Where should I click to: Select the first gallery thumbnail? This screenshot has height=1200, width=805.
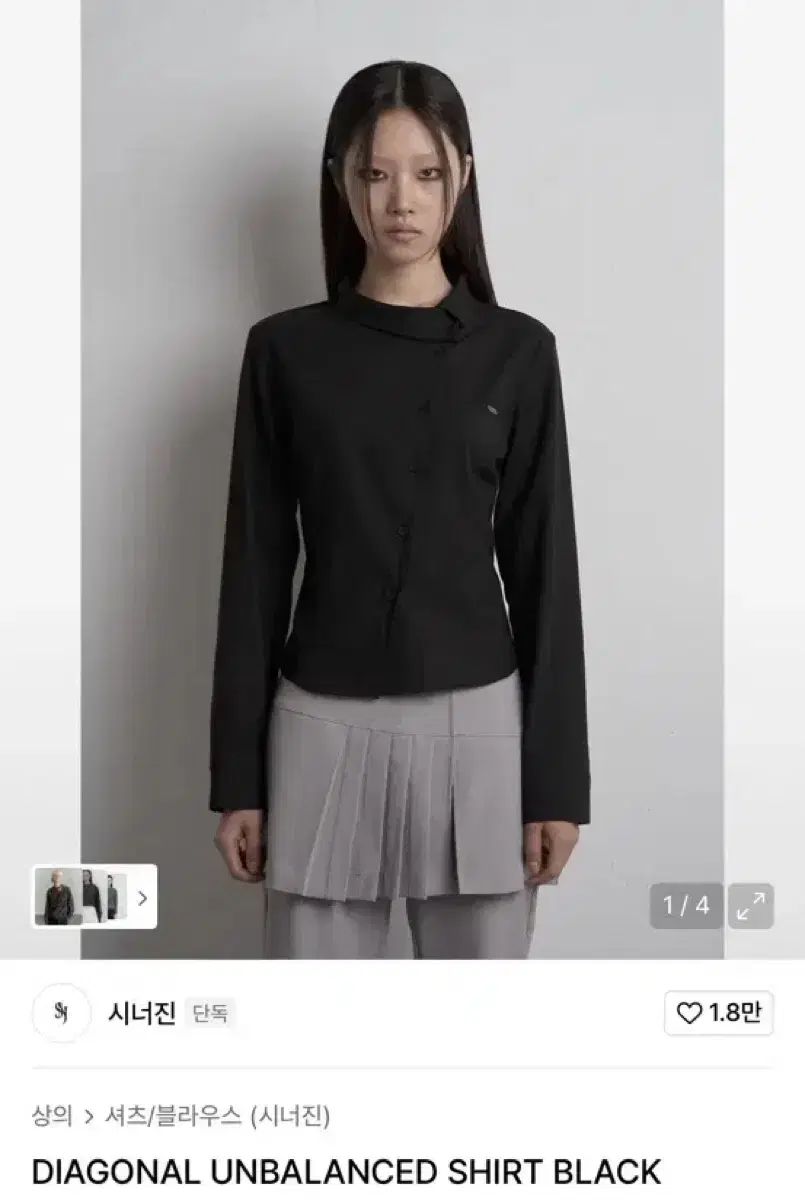pos(57,898)
